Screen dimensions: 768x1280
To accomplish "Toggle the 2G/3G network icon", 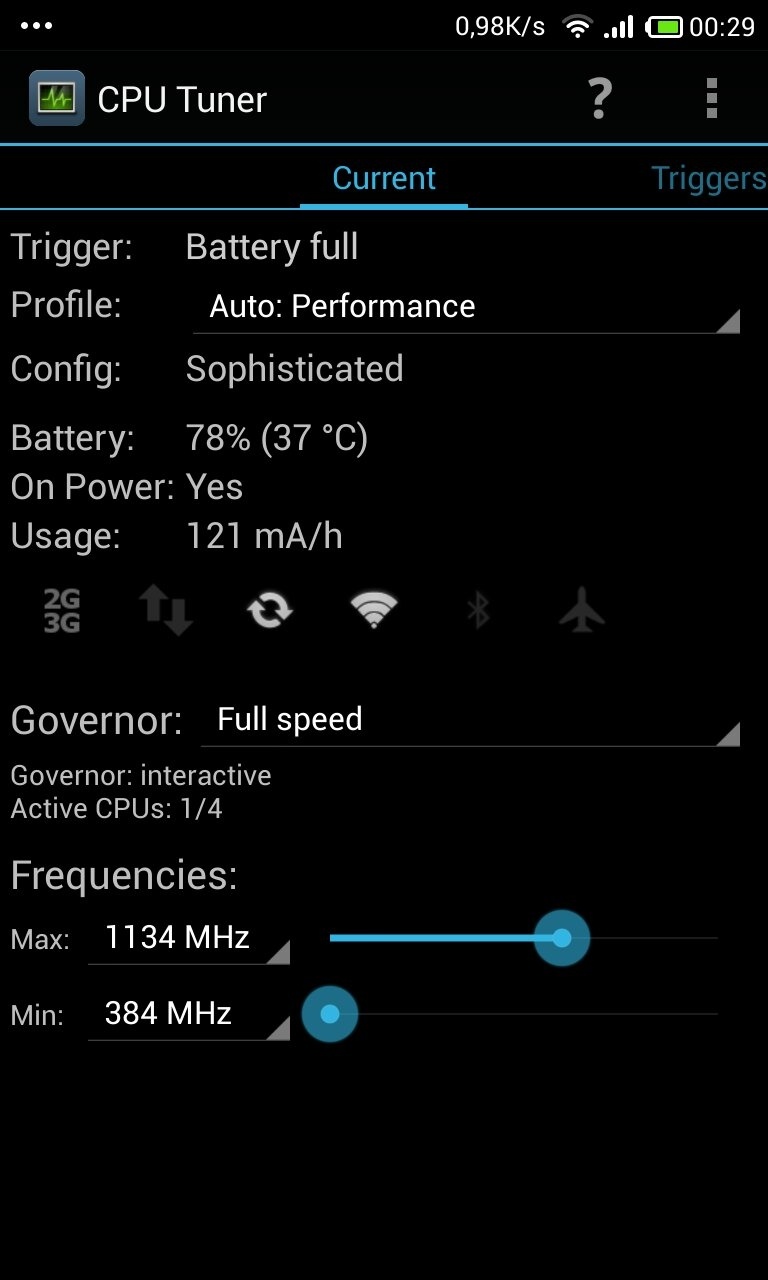I will point(62,610).
